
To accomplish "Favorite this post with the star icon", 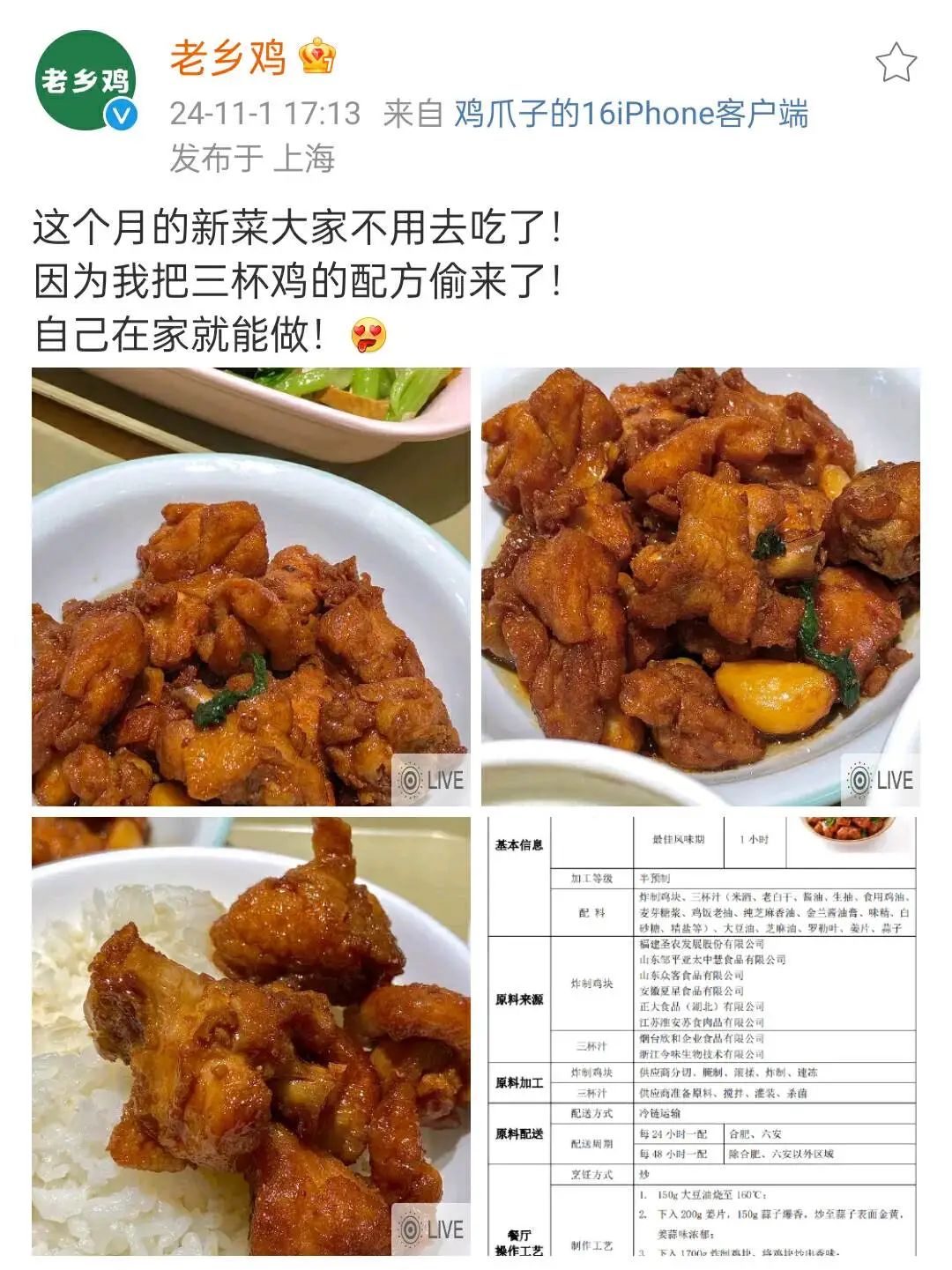I will point(896,63).
